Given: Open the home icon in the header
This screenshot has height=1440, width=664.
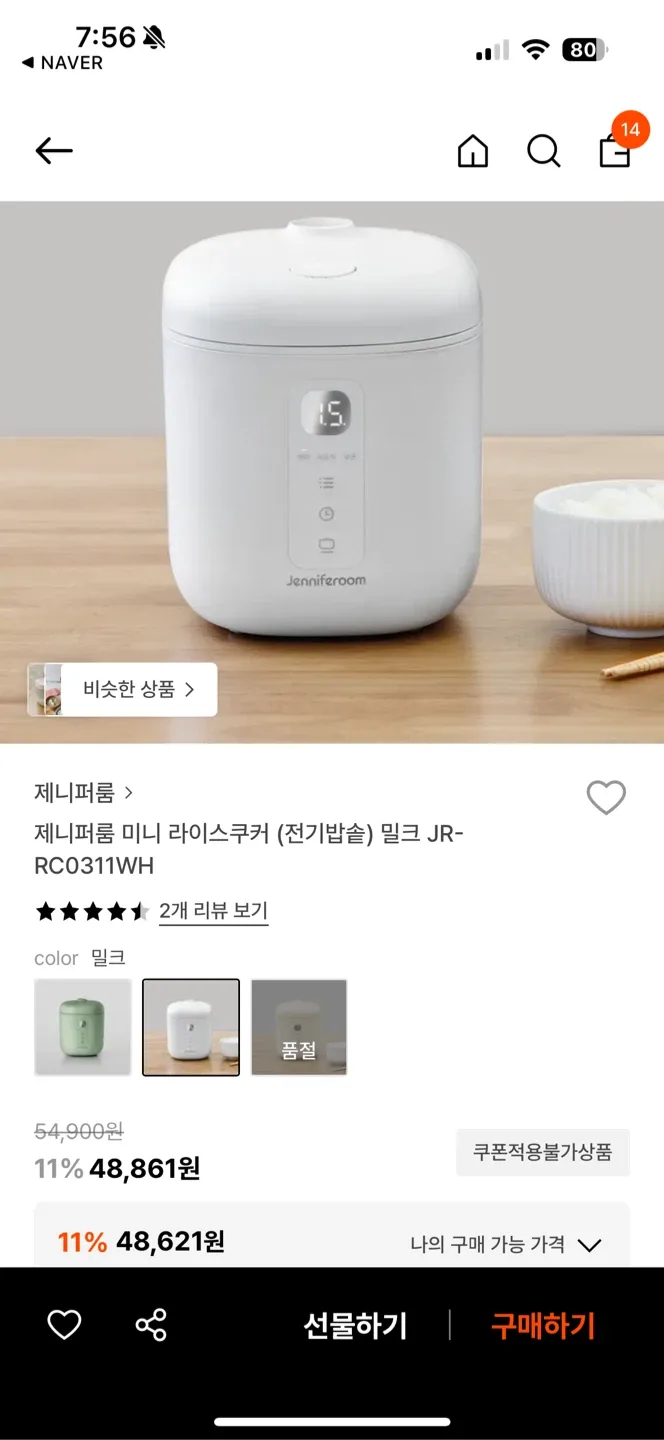Looking at the screenshot, I should 473,151.
